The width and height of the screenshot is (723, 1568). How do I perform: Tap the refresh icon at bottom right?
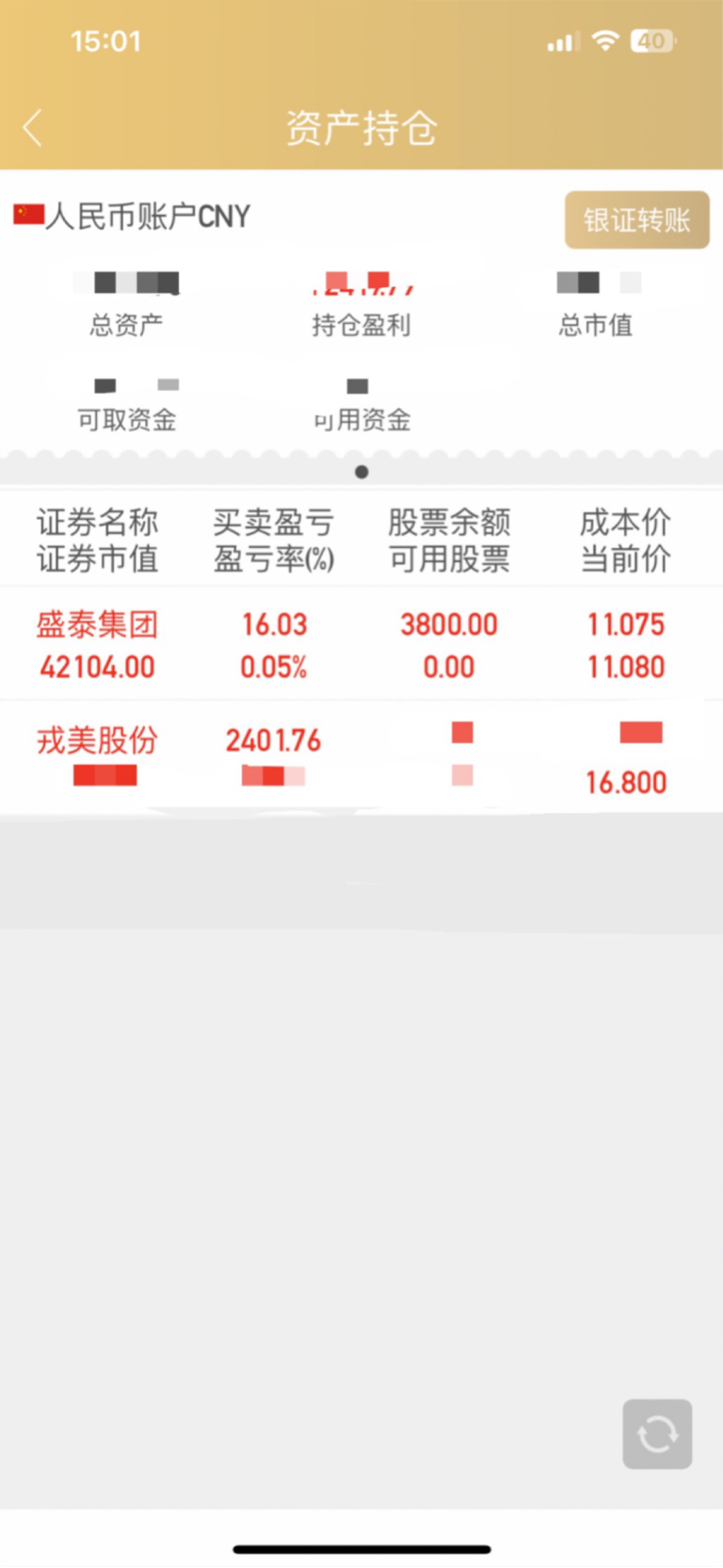point(656,1433)
